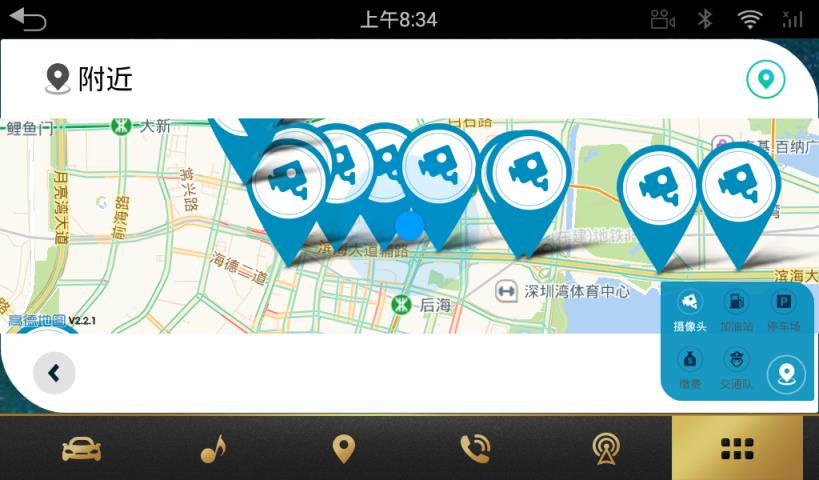
Task: Open the phone call tab
Action: (474, 449)
